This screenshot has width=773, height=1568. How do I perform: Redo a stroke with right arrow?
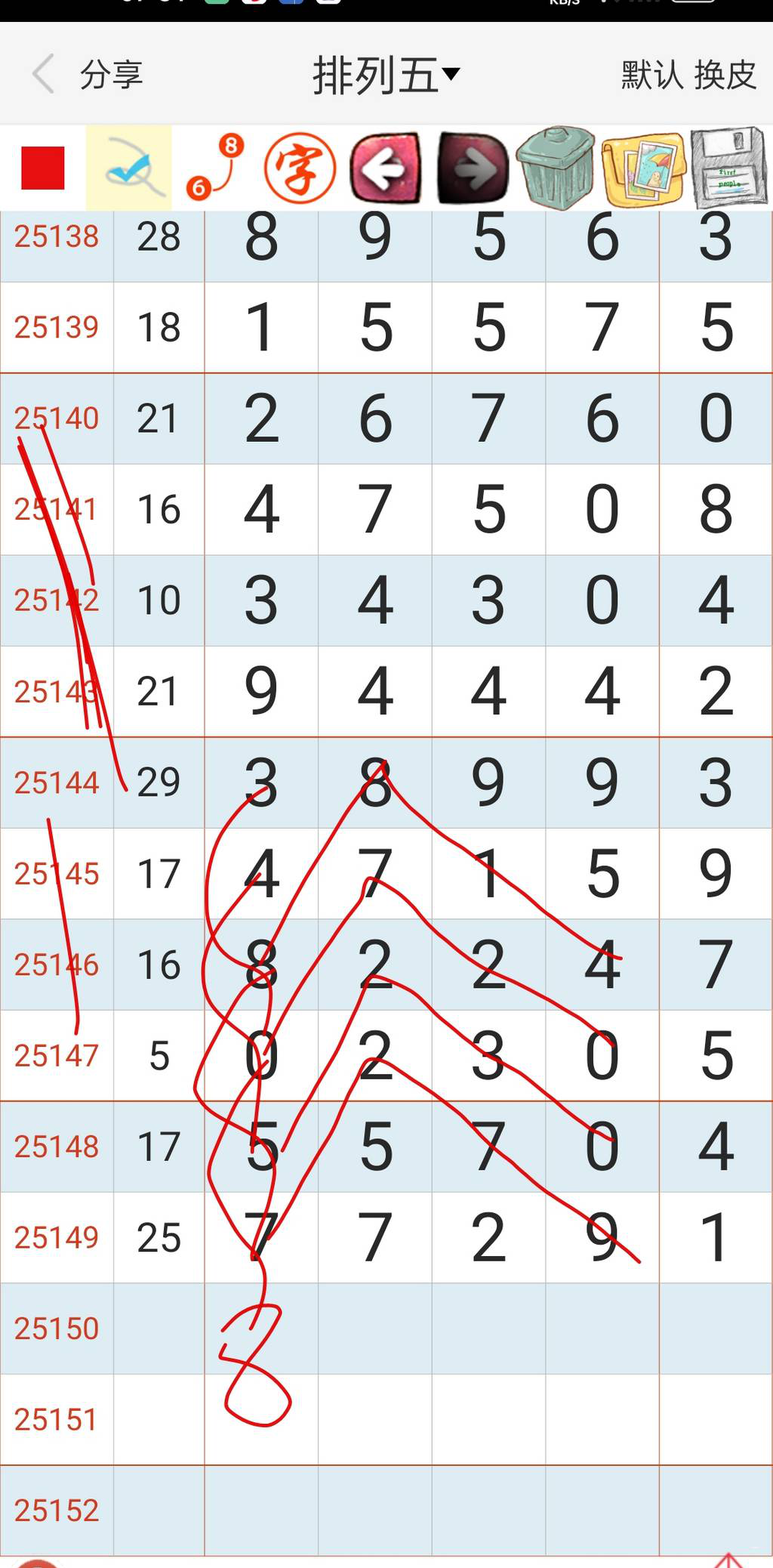pyautogui.click(x=470, y=168)
